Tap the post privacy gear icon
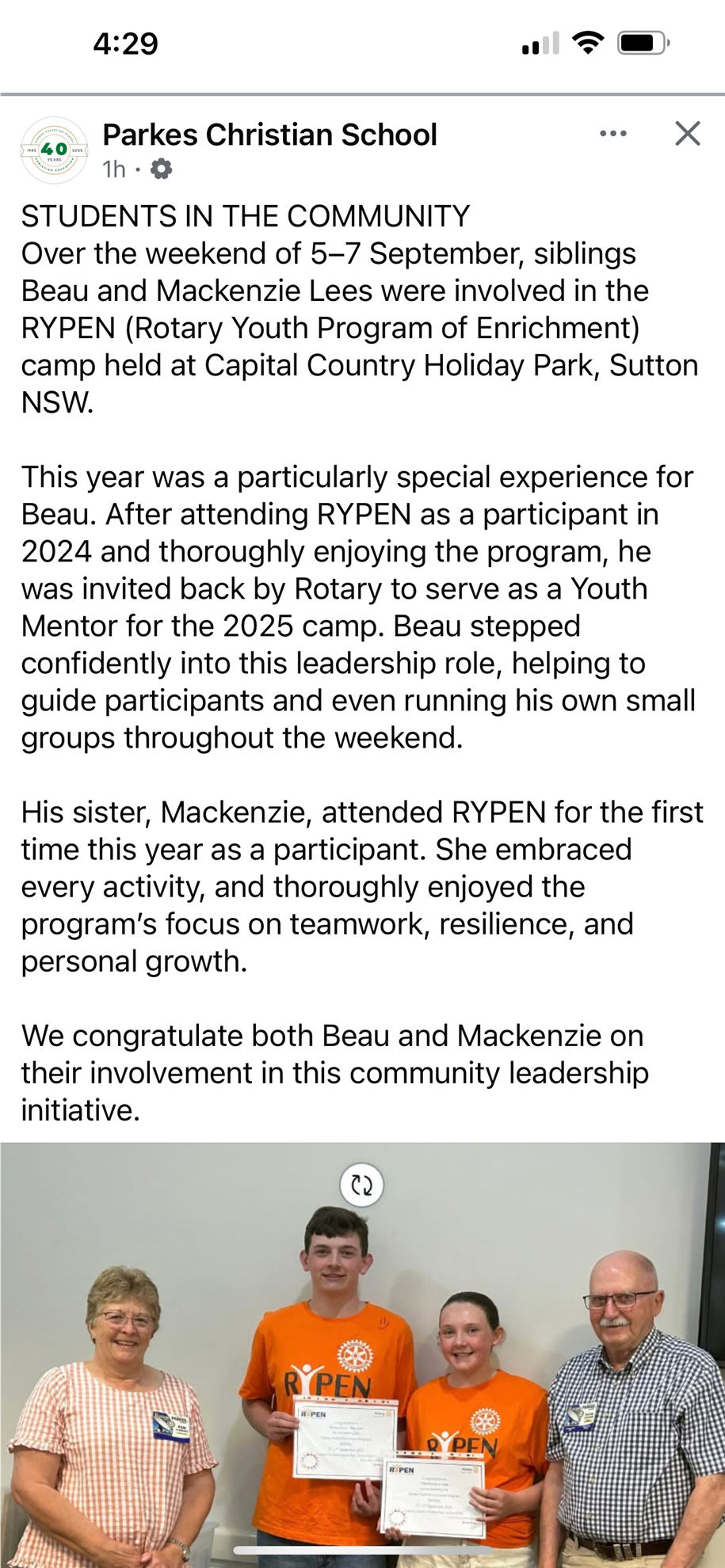This screenshot has width=725, height=1568. (162, 169)
